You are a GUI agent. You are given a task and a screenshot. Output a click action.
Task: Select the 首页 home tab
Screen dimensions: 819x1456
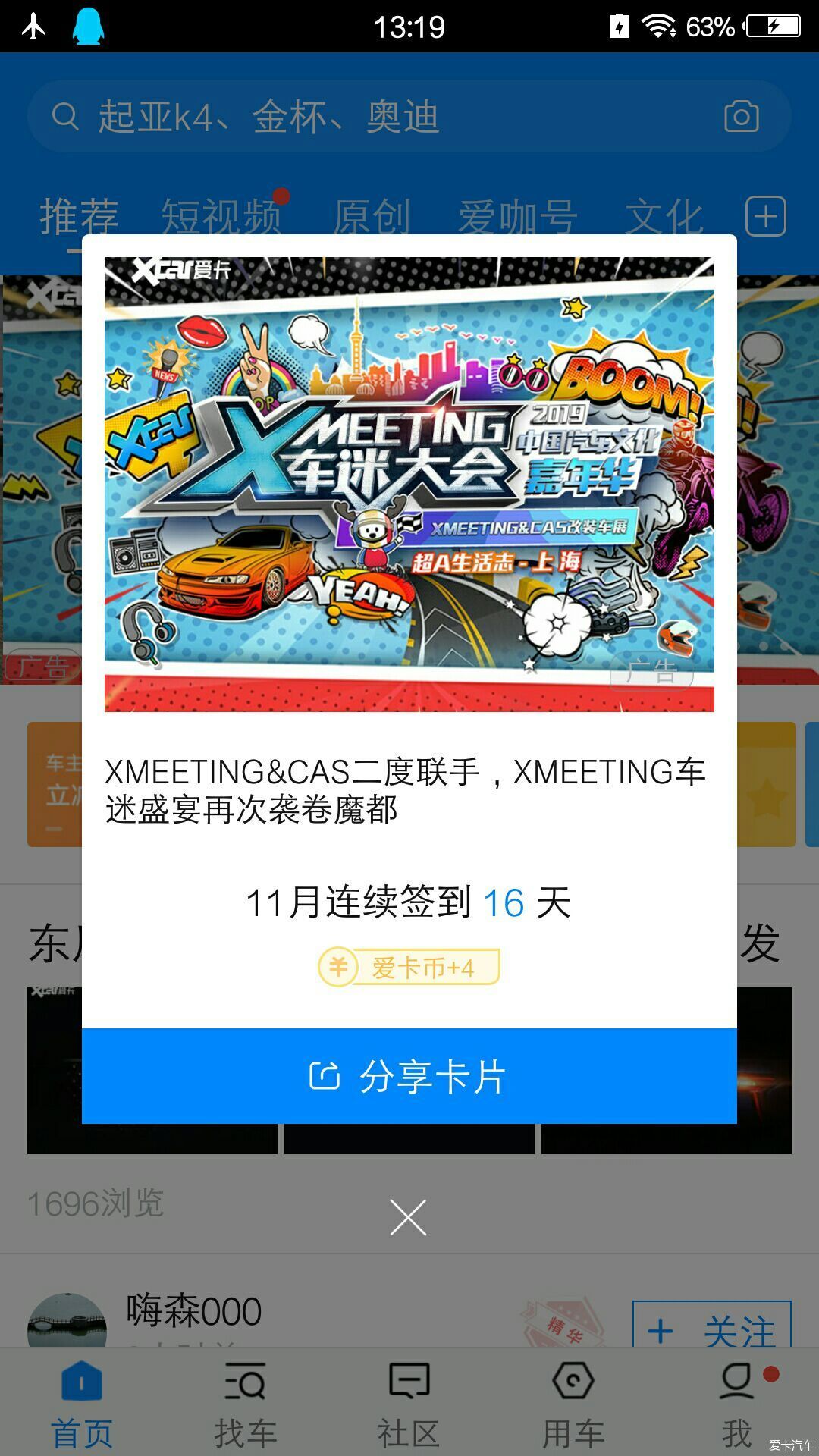click(81, 1403)
